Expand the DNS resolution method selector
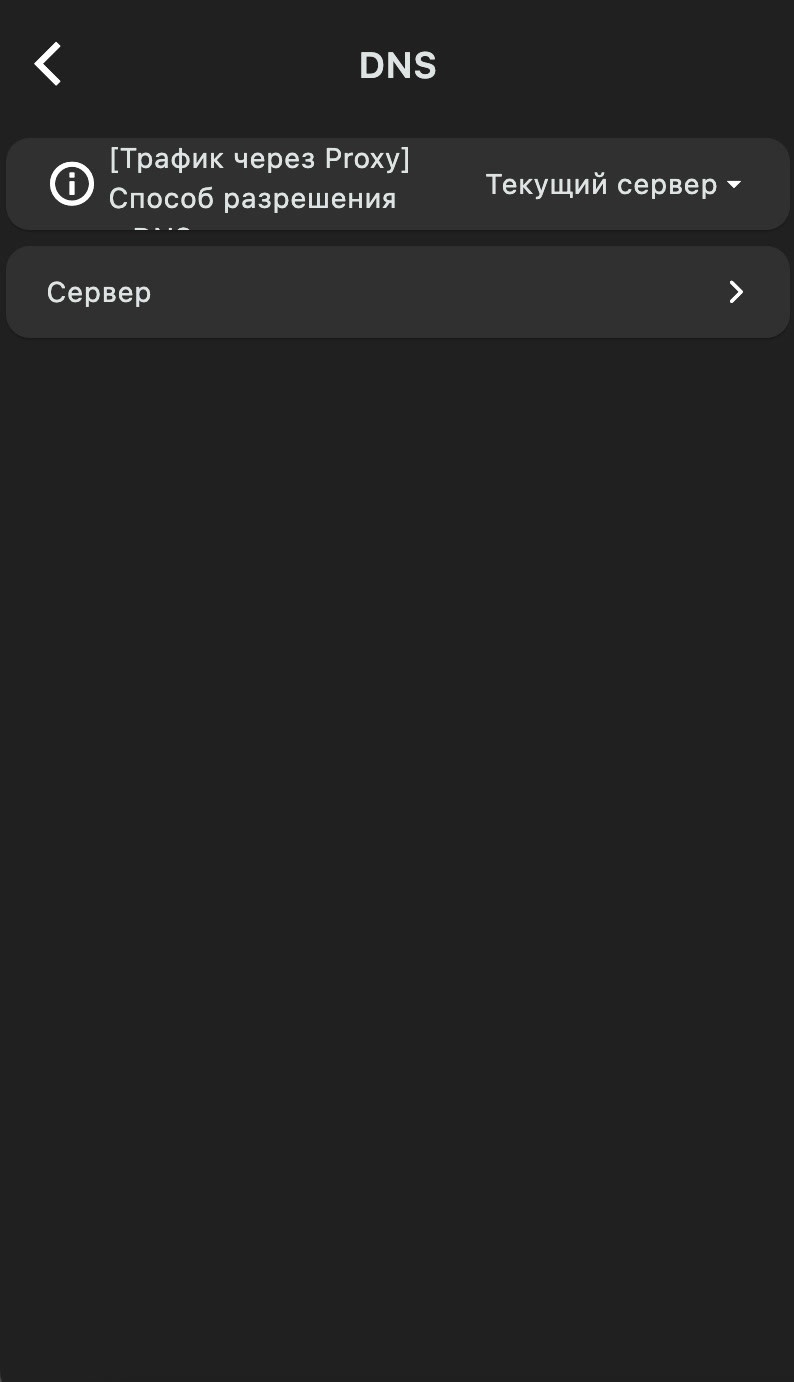The image size is (794, 1382). 613,184
